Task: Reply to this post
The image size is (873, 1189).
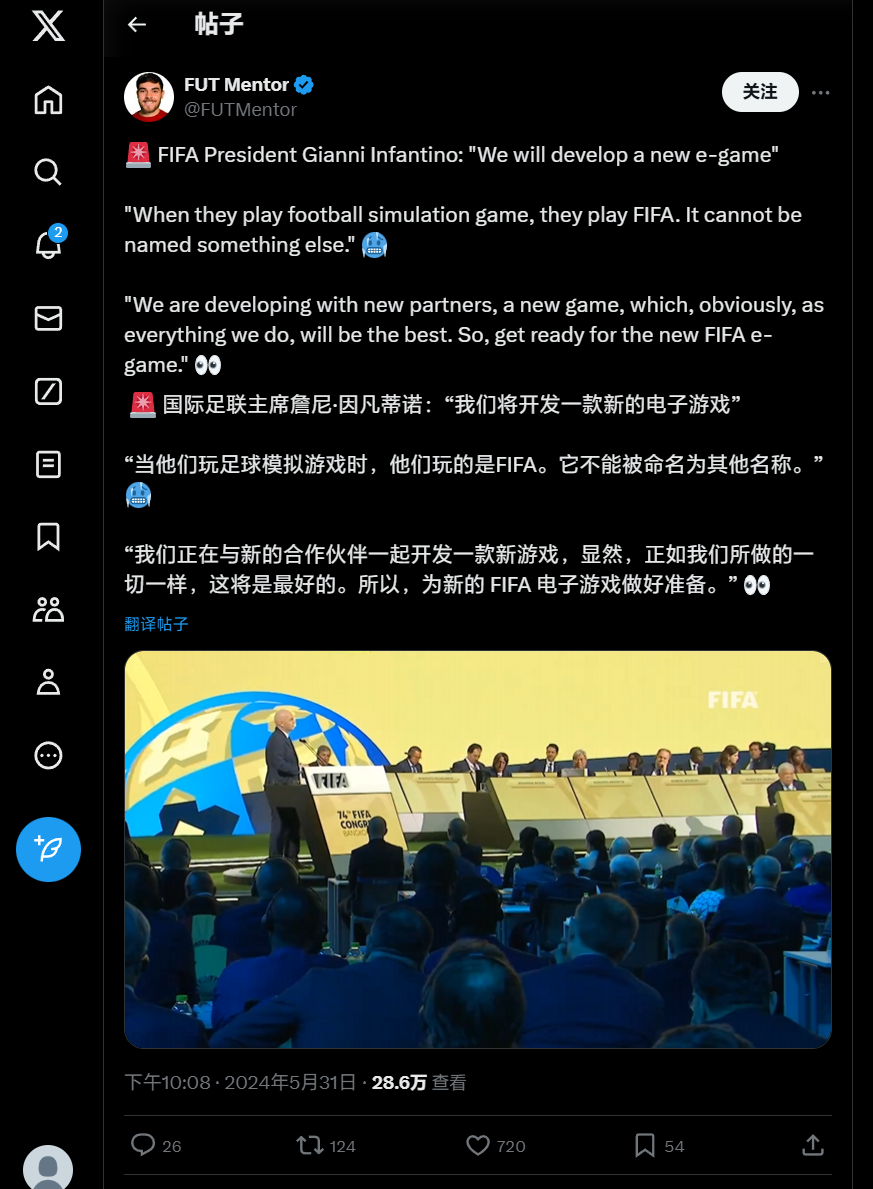Action: pyautogui.click(x=144, y=1145)
